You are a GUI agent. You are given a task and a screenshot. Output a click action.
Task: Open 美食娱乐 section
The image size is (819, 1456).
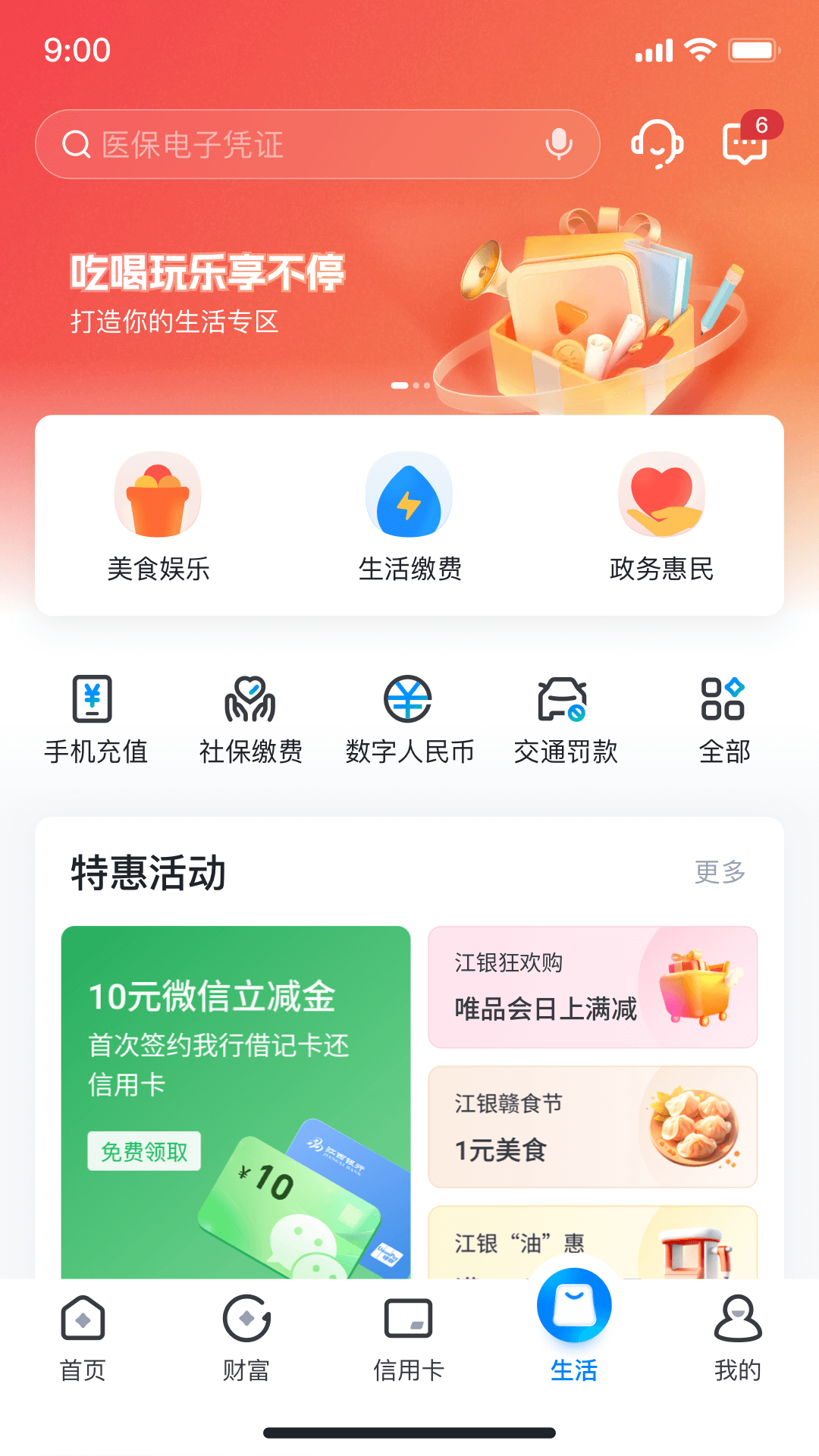pyautogui.click(x=158, y=517)
